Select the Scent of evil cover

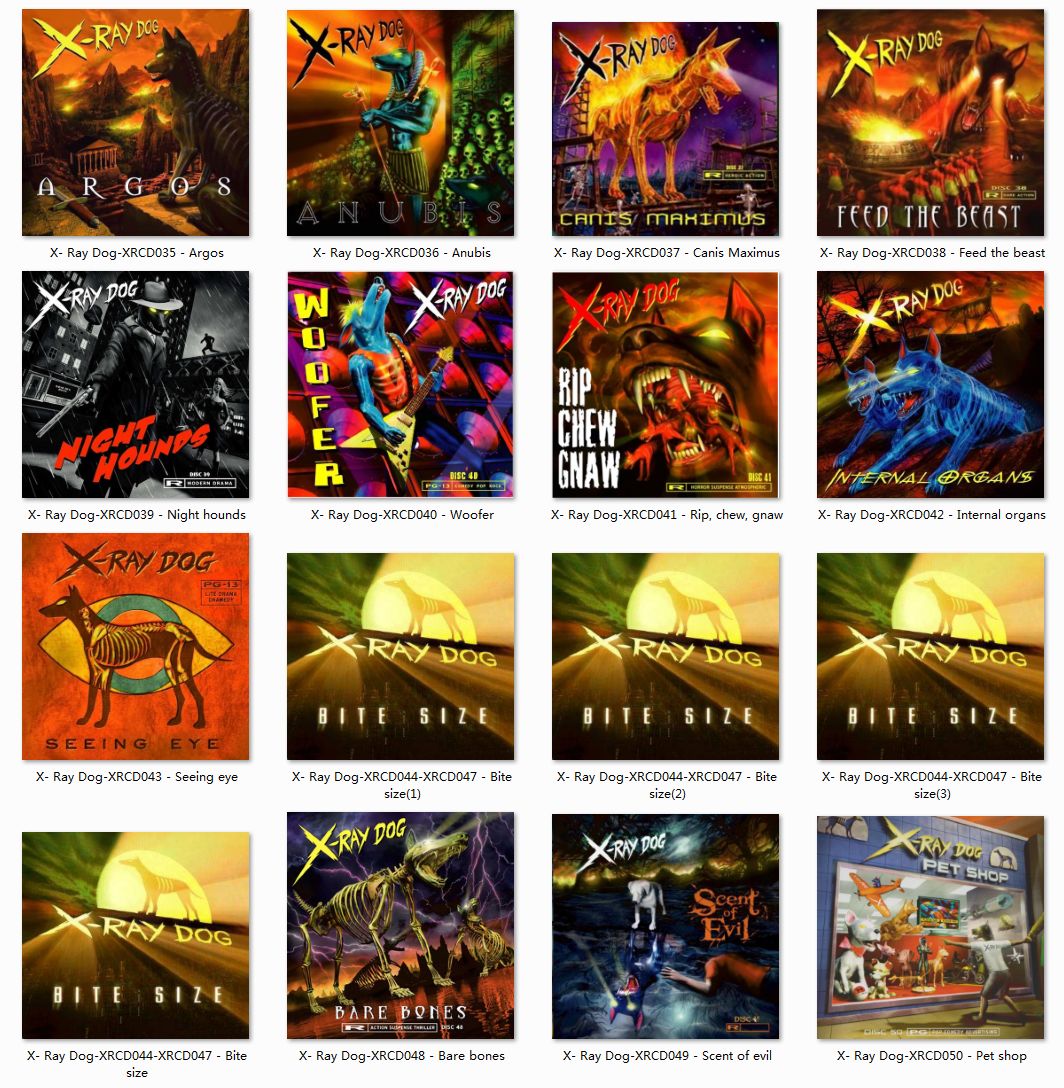coord(665,926)
